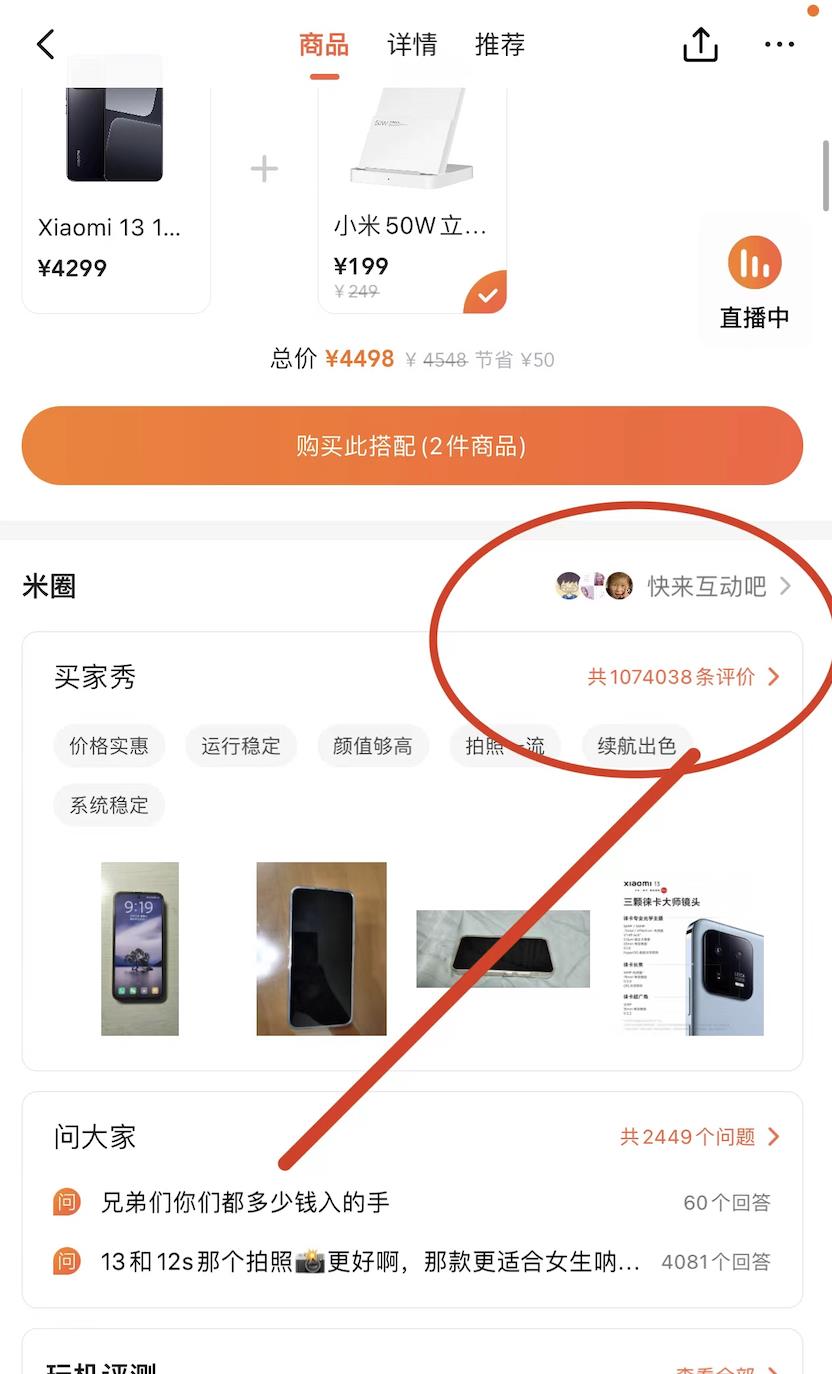Screen dimensions: 832x1374
Task: Filter reviews by 续航出色
Action: click(637, 746)
